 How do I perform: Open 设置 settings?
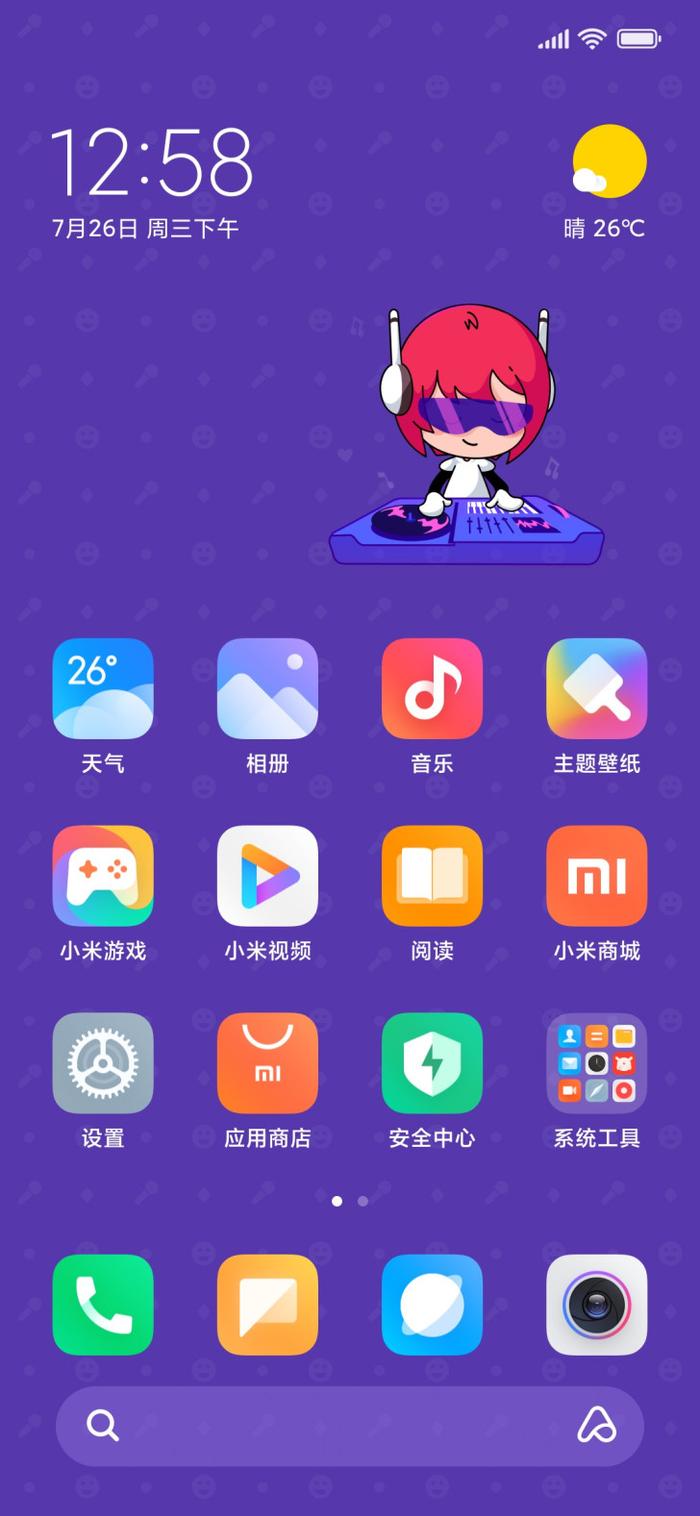(103, 1062)
